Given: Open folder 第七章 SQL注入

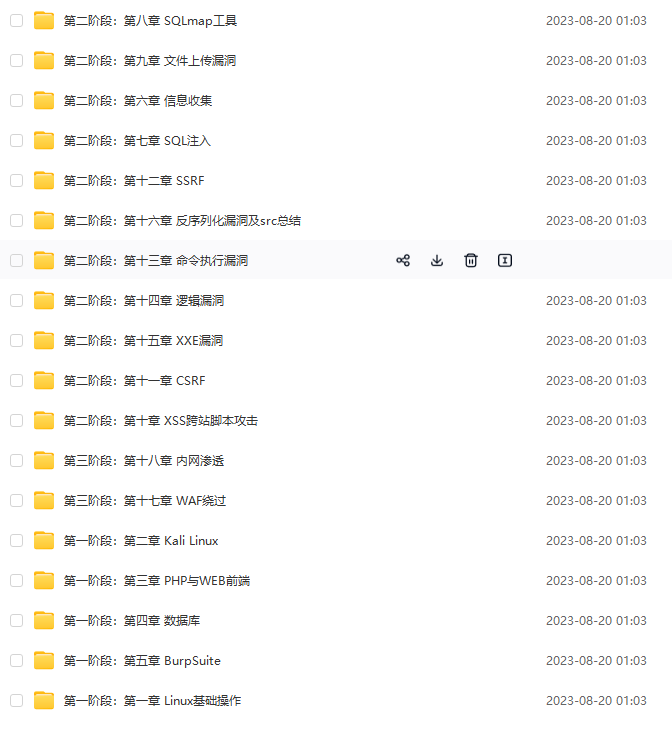Looking at the screenshot, I should (137, 140).
